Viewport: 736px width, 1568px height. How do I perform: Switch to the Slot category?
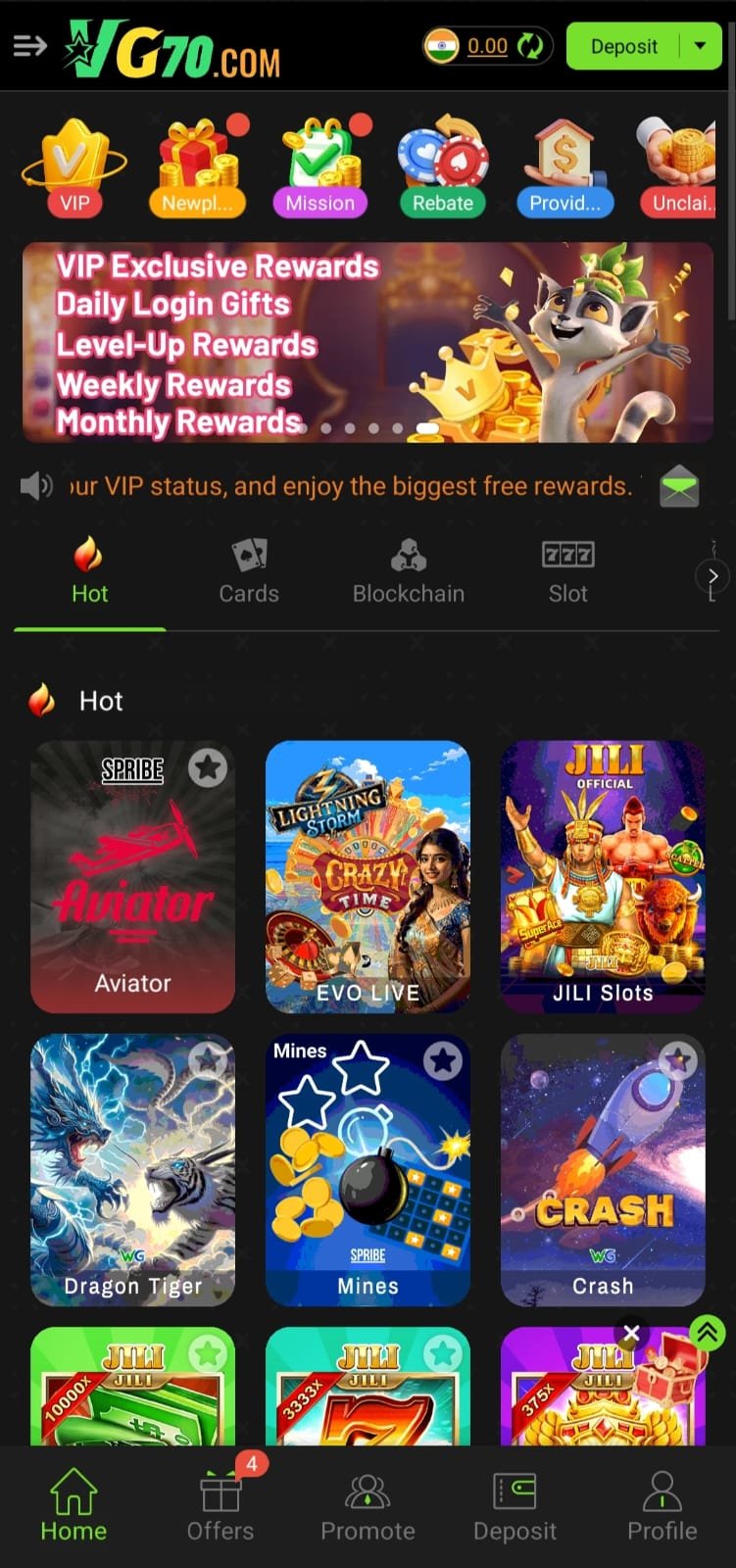click(x=567, y=571)
